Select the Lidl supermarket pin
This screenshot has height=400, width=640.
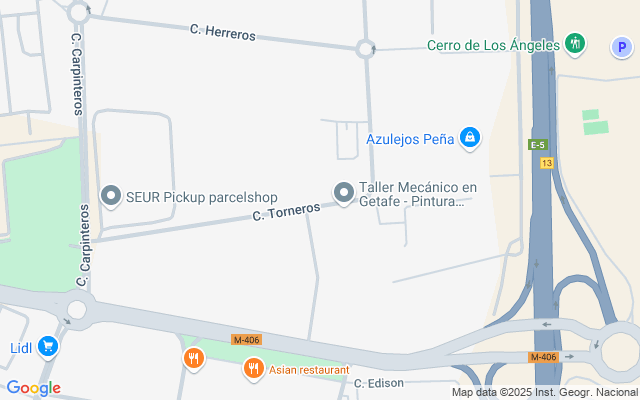point(49,347)
